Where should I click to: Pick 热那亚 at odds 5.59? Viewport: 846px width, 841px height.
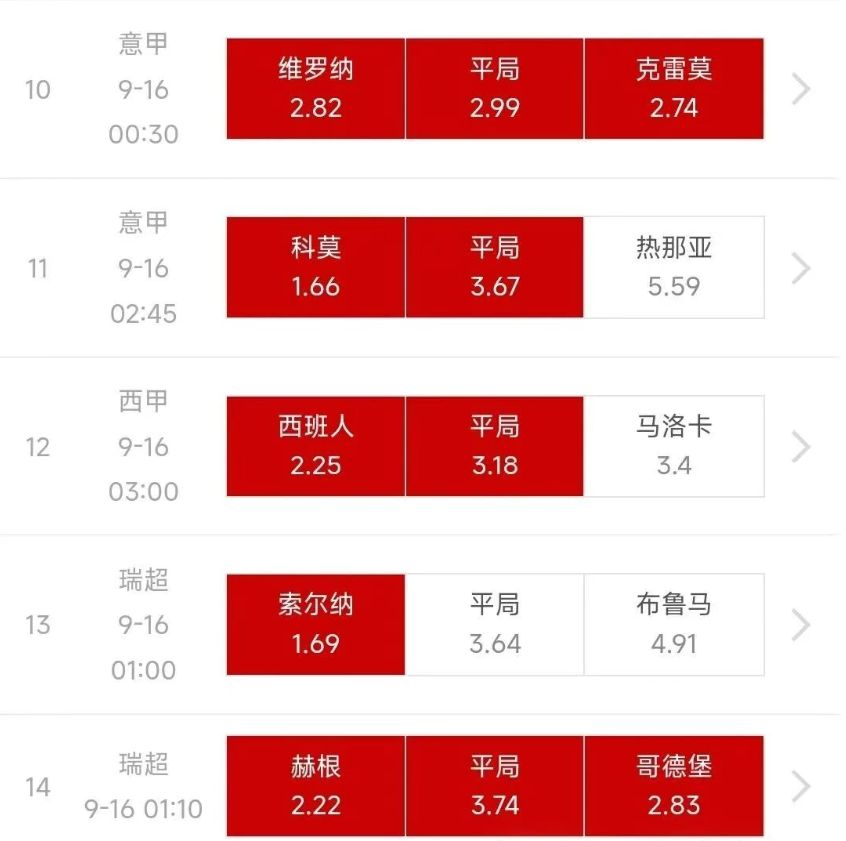pos(673,267)
